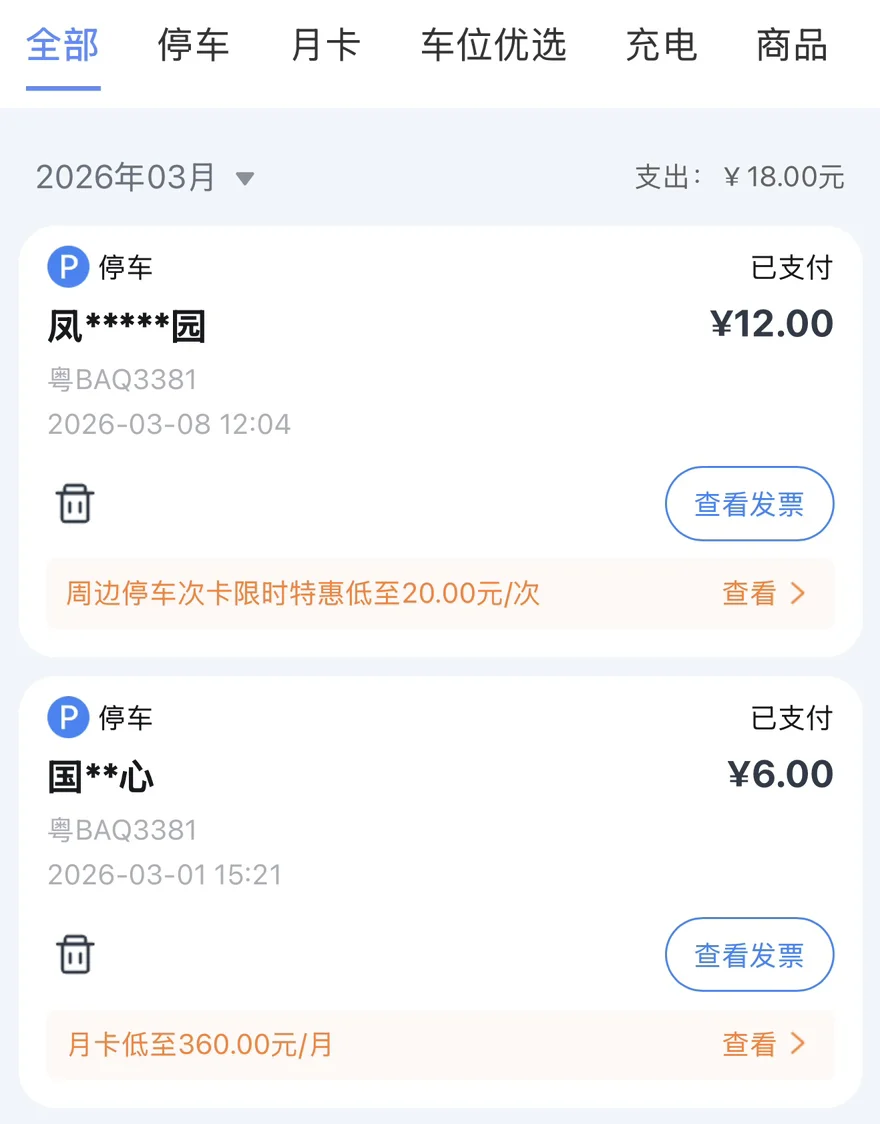View invoice for the ¥6.00 order
The width and height of the screenshot is (880, 1124).
click(749, 955)
